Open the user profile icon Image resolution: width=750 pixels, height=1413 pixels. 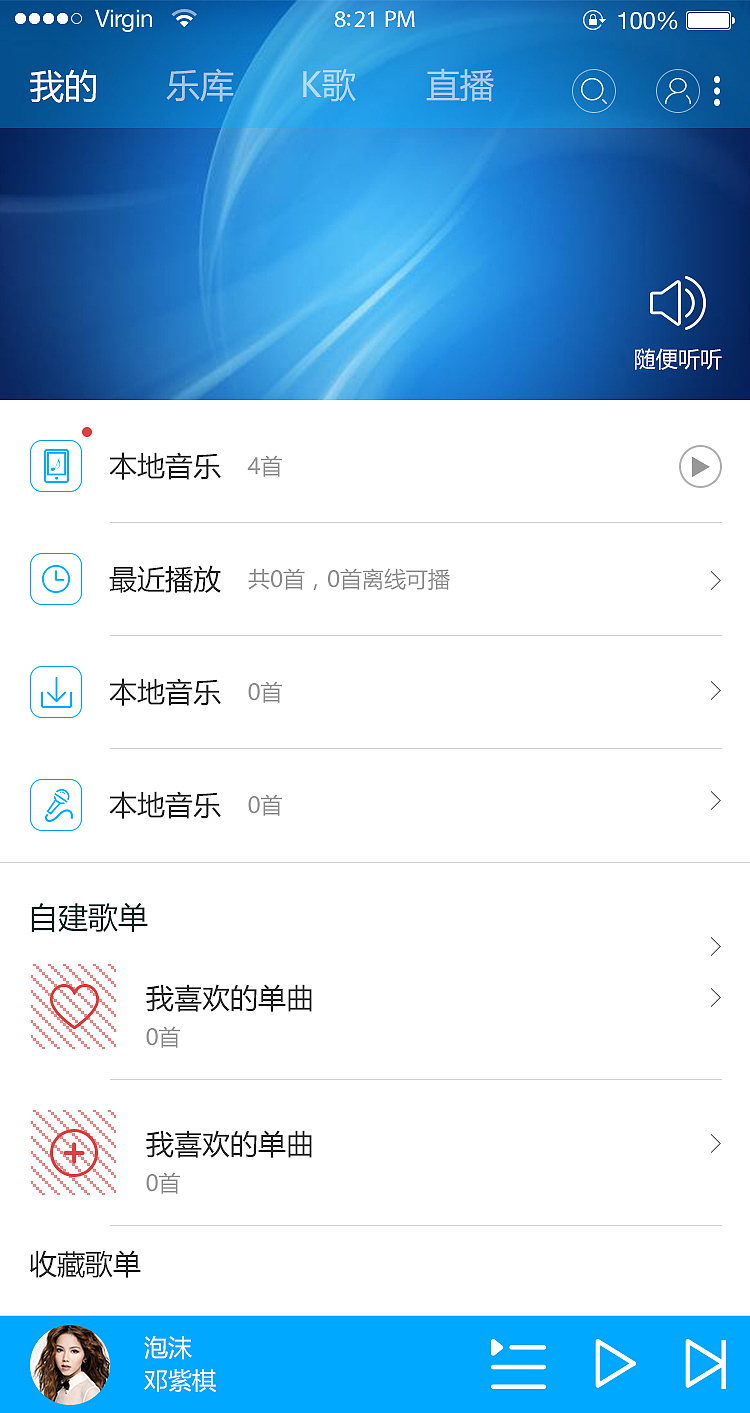tap(677, 90)
